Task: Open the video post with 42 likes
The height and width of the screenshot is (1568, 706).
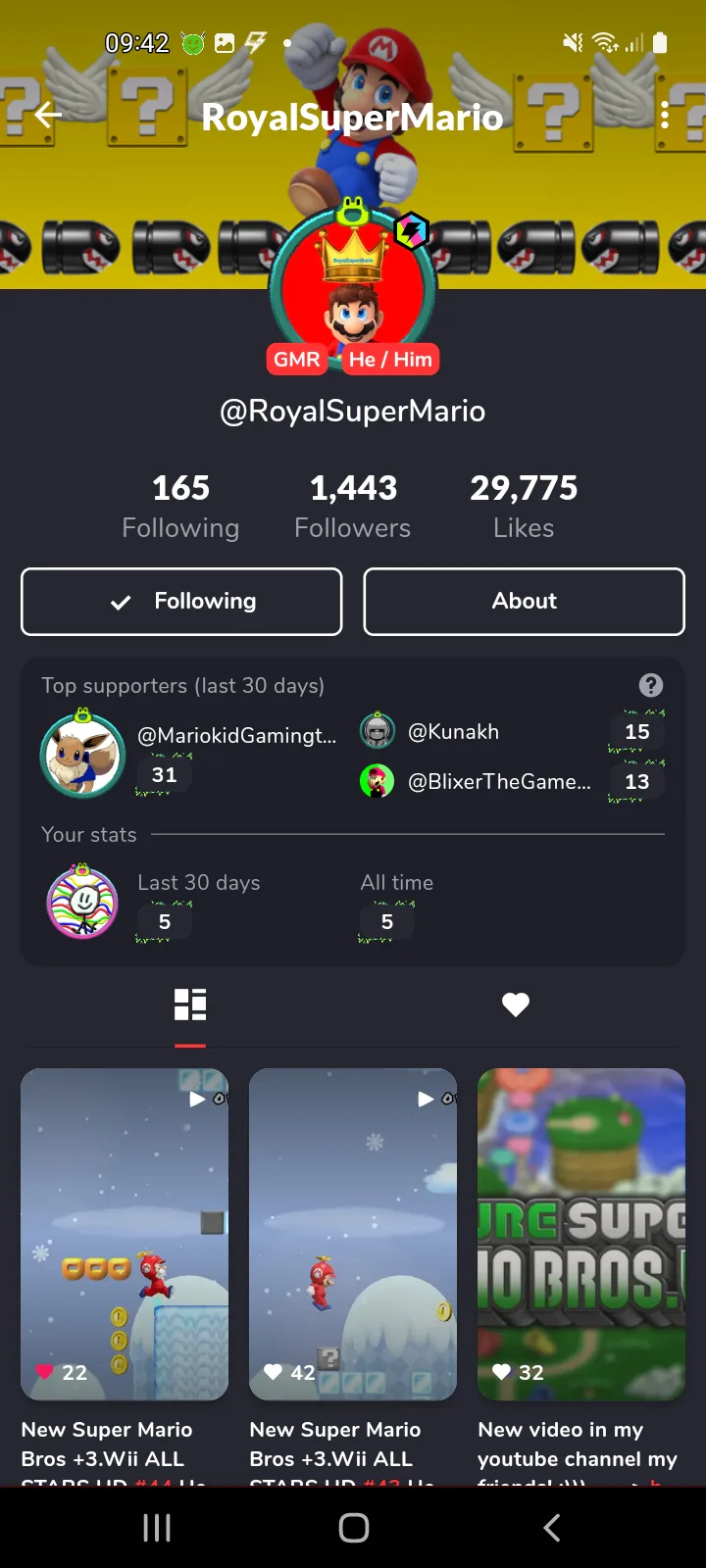Action: [x=353, y=1235]
